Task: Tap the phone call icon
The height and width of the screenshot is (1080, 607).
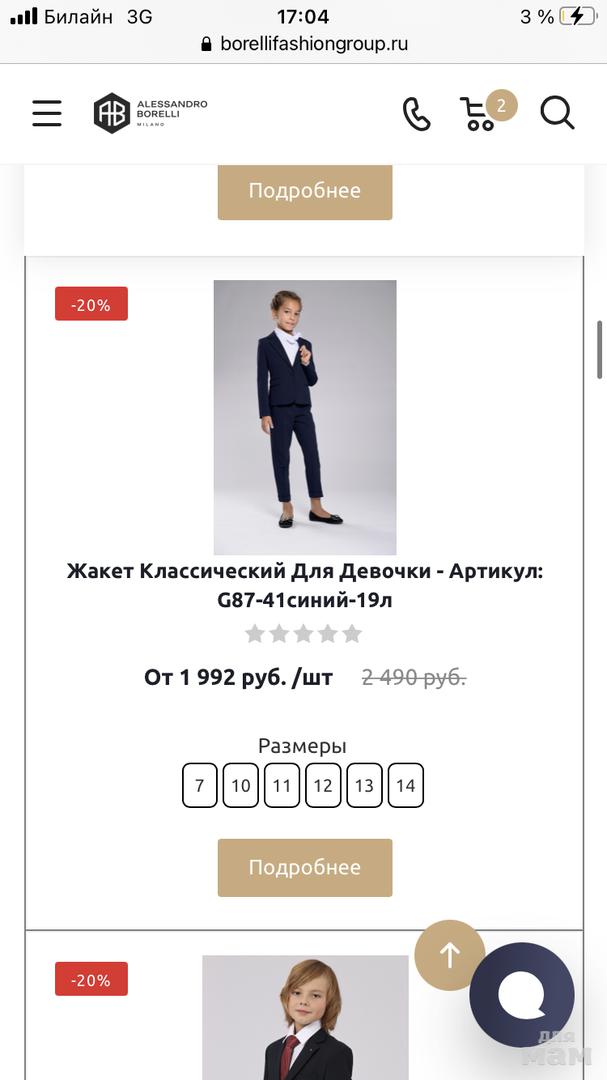Action: coord(416,114)
